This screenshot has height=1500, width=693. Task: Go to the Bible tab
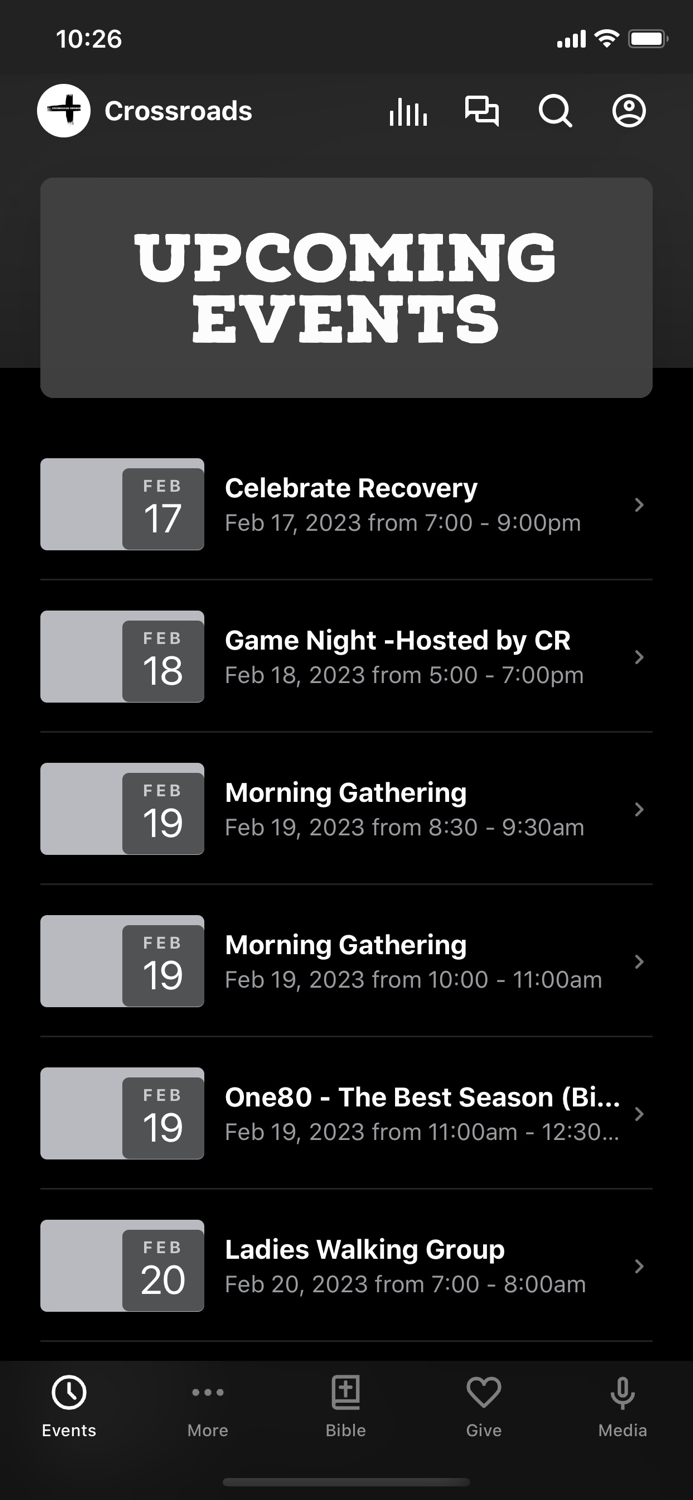pyautogui.click(x=346, y=1407)
